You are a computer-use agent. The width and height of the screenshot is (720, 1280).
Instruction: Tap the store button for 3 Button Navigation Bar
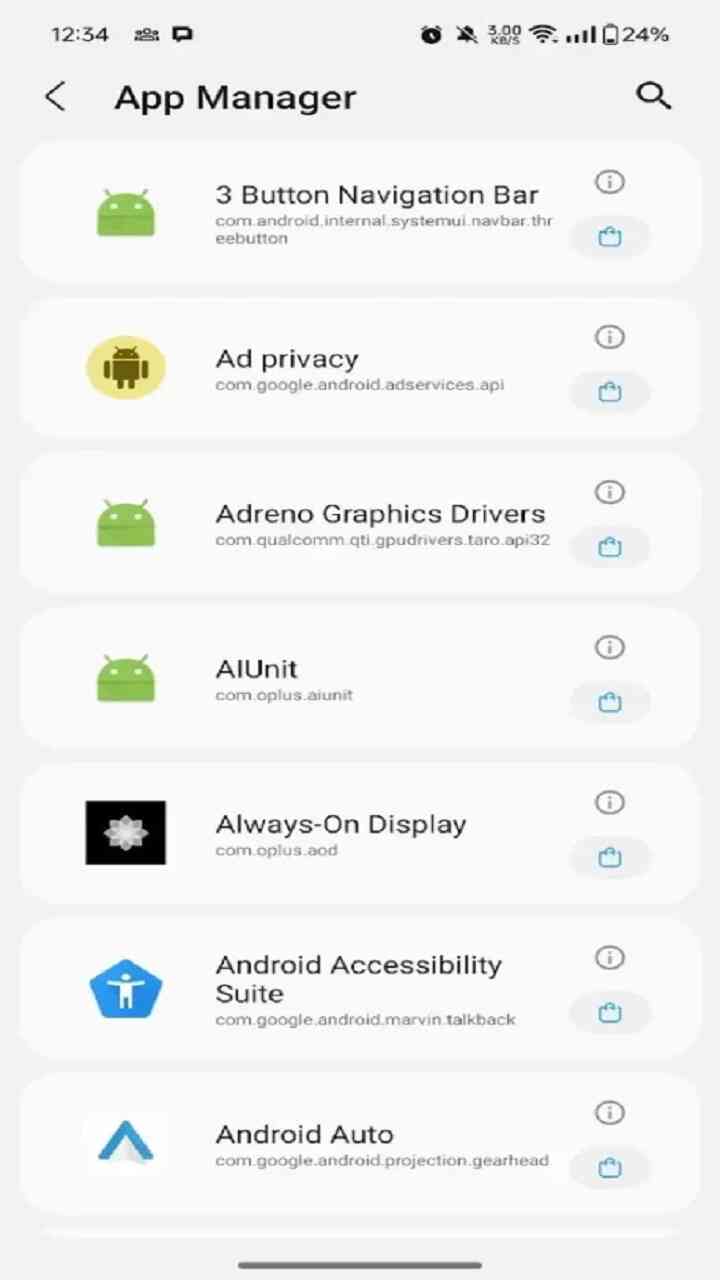tap(609, 238)
